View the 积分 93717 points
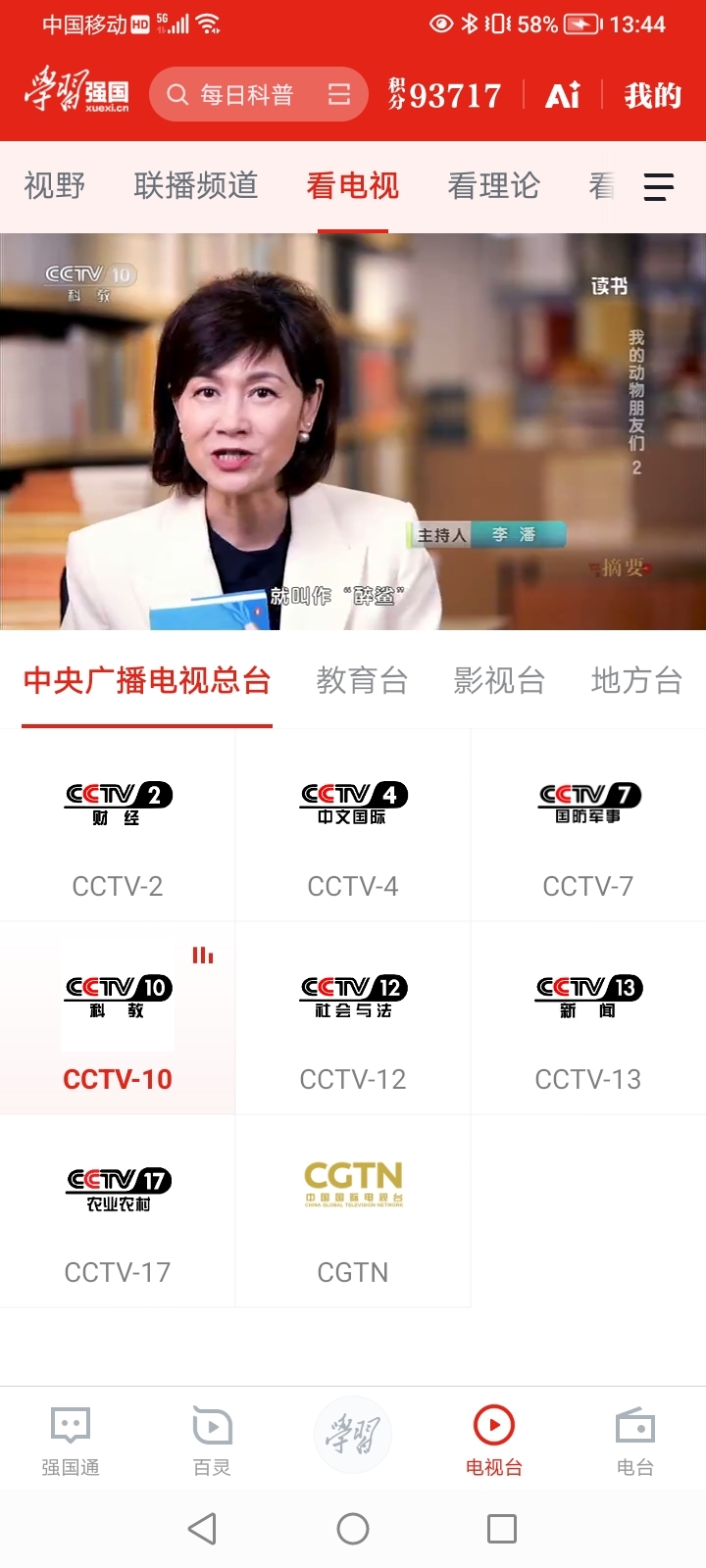 (445, 95)
